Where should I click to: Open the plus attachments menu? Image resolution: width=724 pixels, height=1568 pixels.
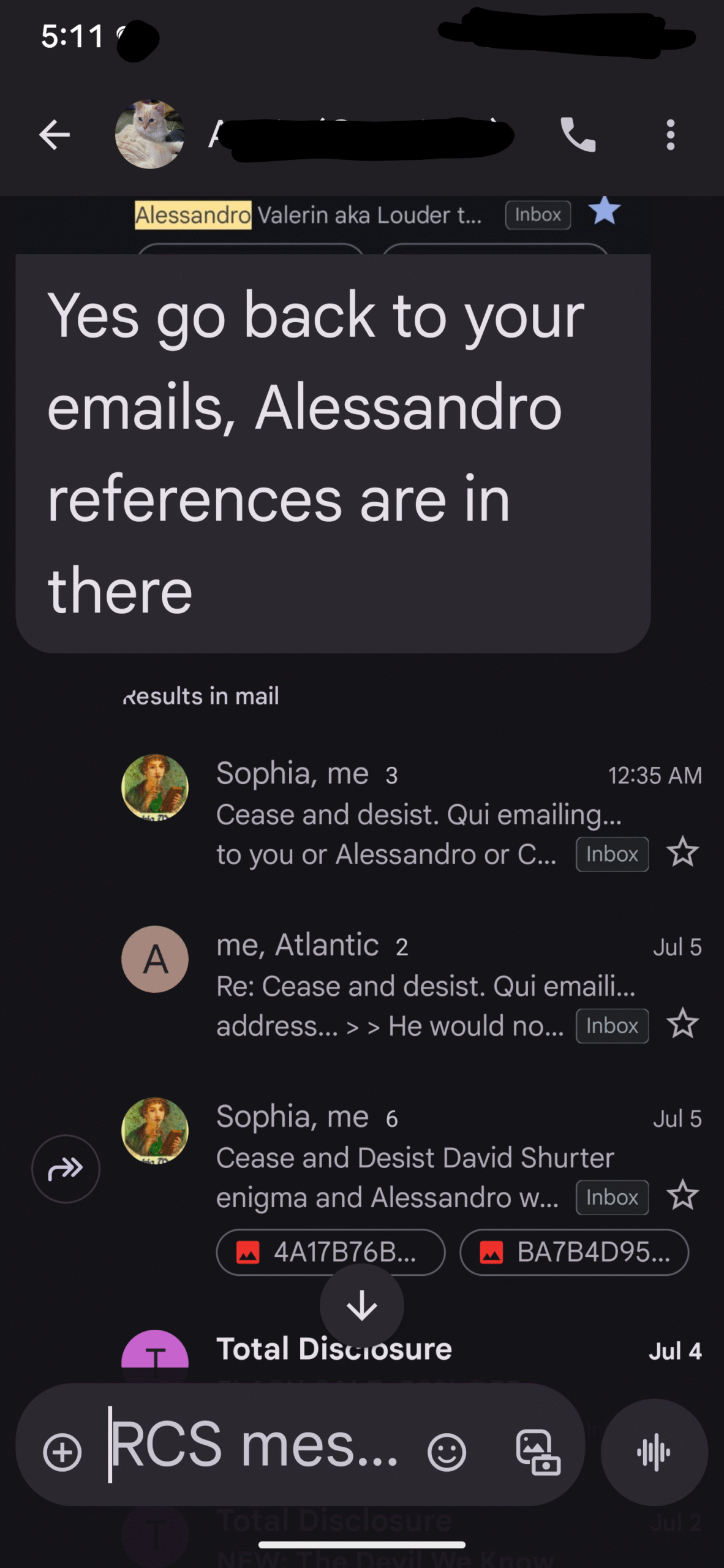coord(62,1452)
